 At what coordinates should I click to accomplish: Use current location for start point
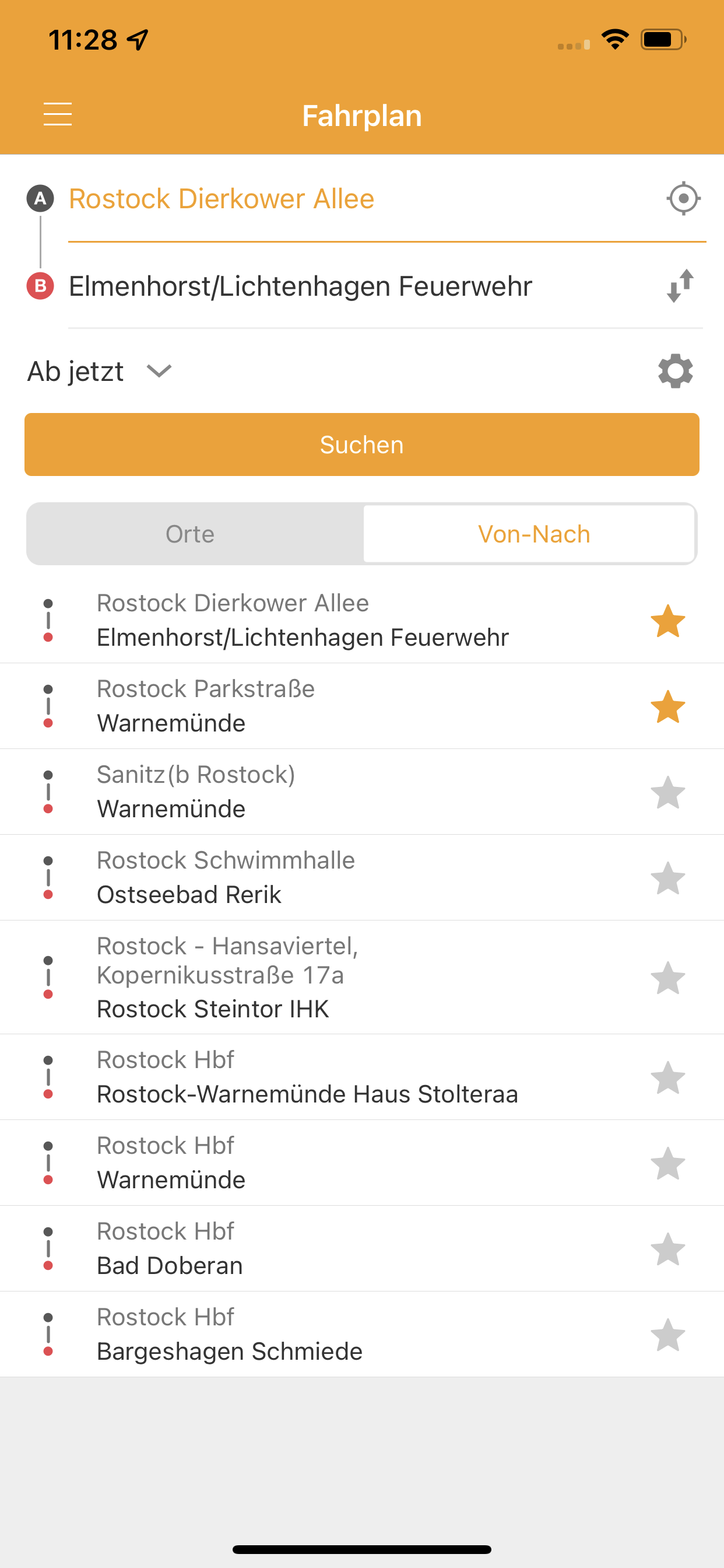(x=683, y=198)
